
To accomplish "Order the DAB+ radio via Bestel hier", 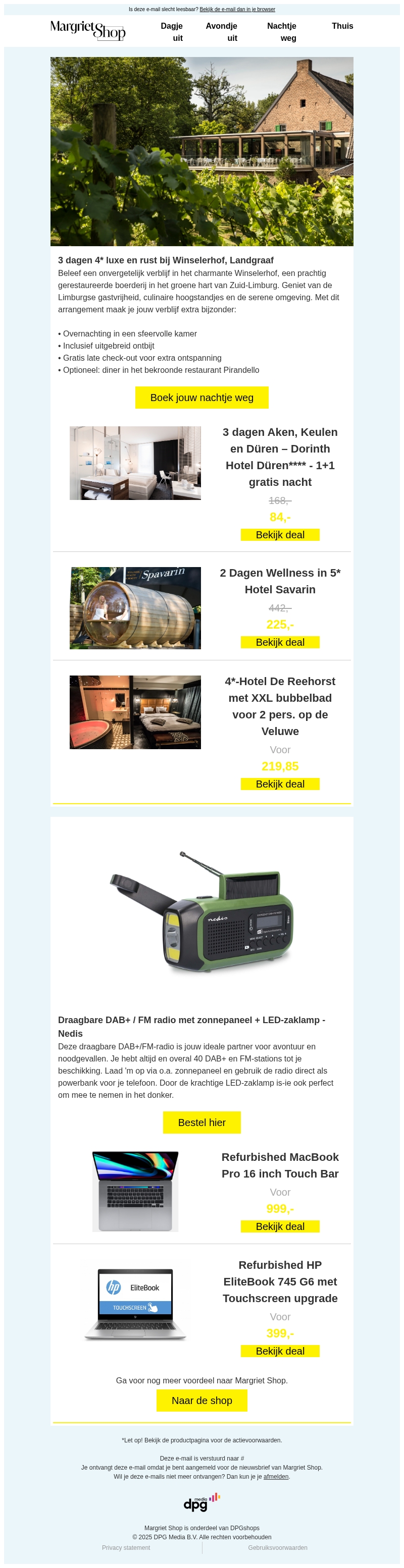I will click(x=201, y=1123).
